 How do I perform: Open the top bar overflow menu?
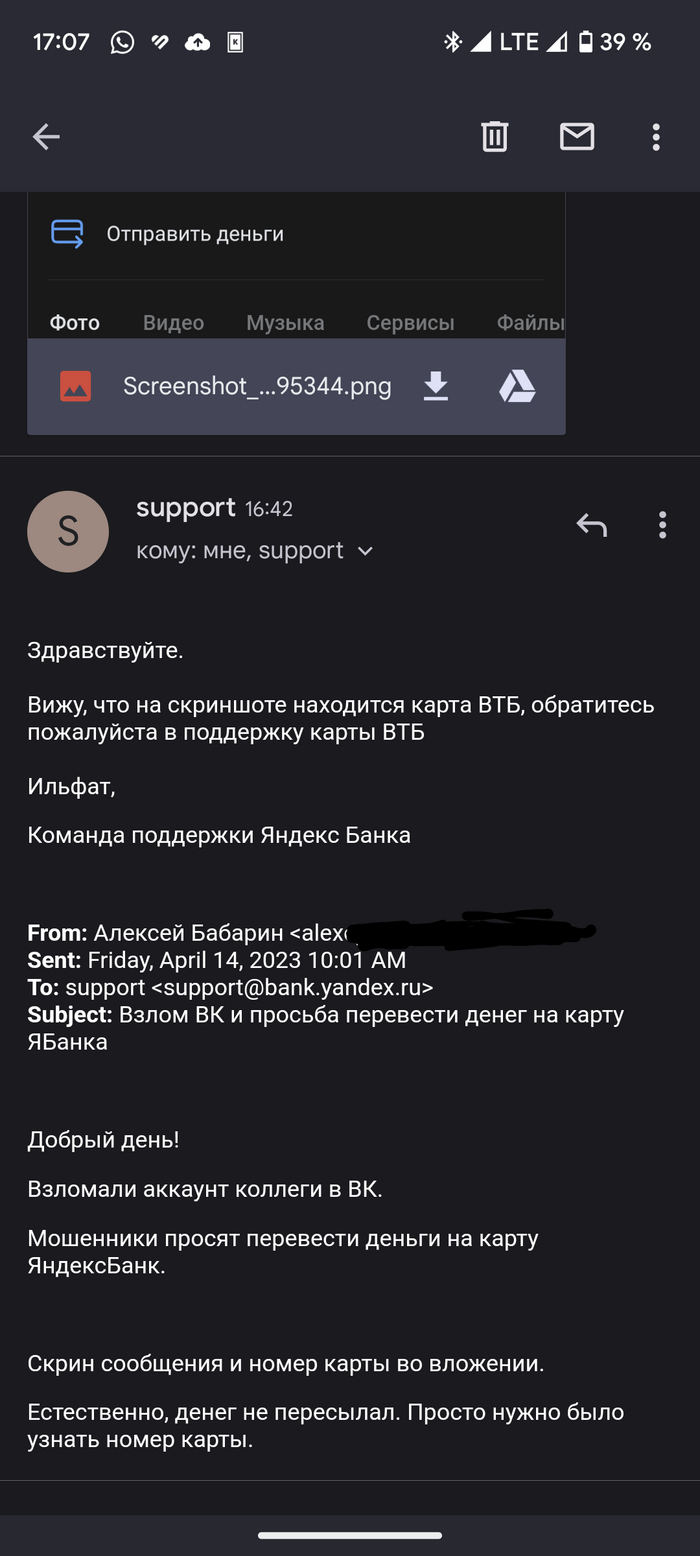click(x=656, y=137)
